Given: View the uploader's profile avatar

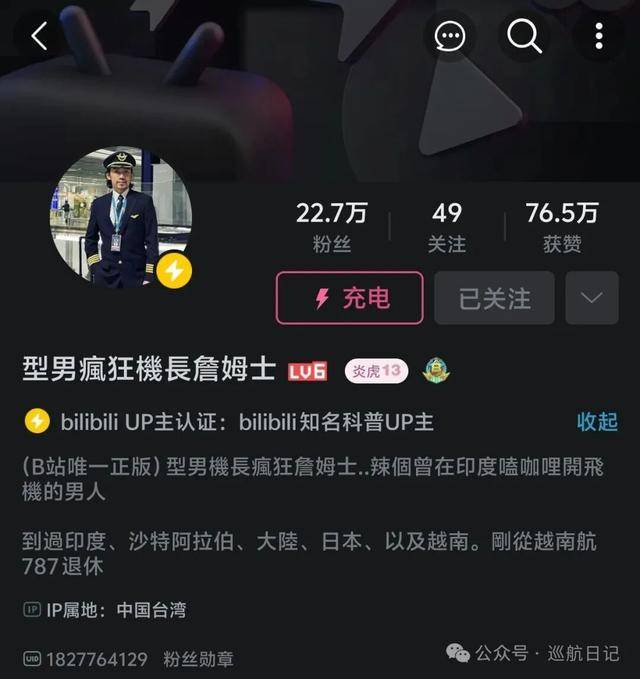Looking at the screenshot, I should click(x=120, y=218).
